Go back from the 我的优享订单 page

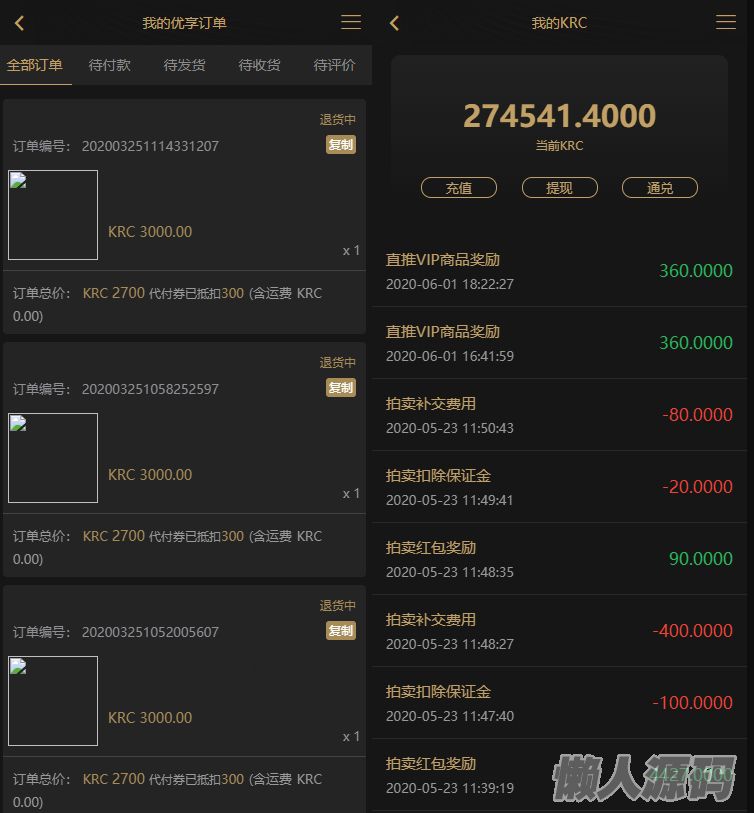(19, 22)
